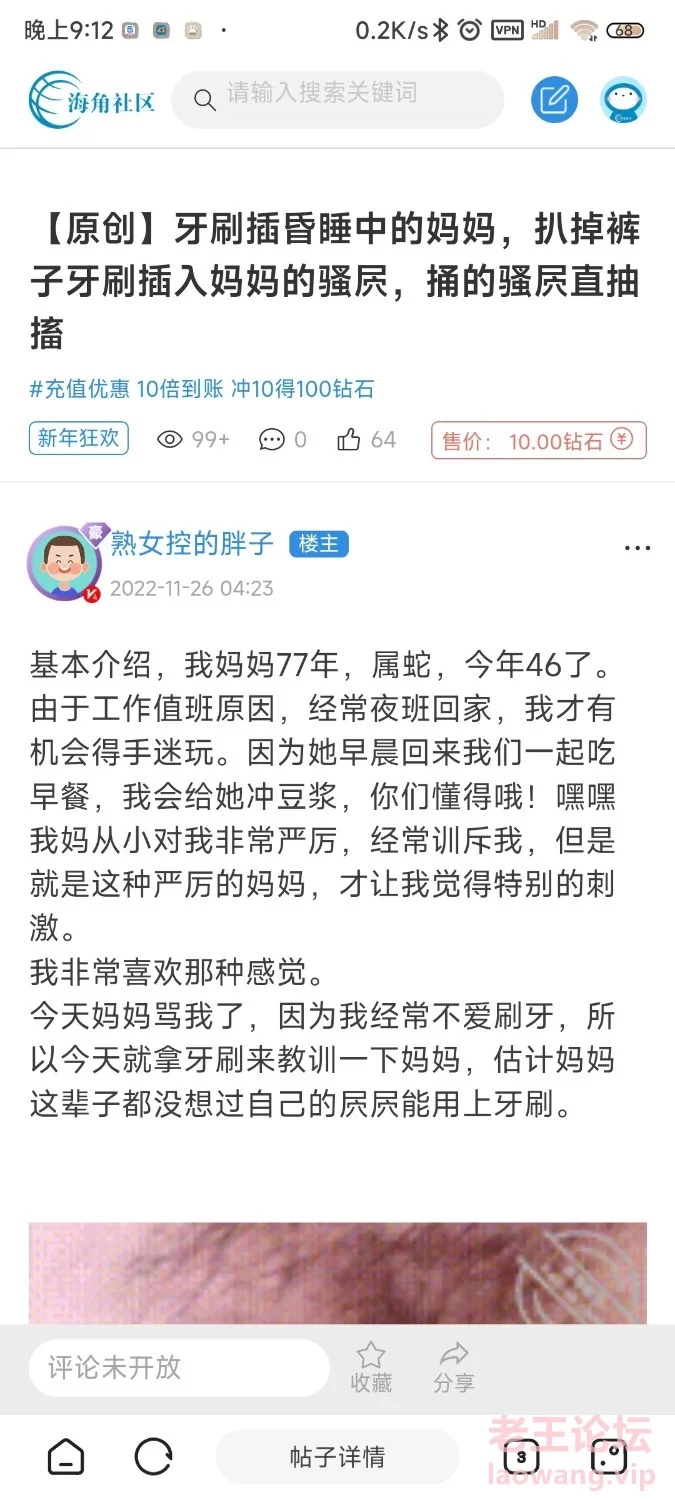Screen dimensions: 675x1500
Task: Tap the browser home button
Action: [x=66, y=1457]
